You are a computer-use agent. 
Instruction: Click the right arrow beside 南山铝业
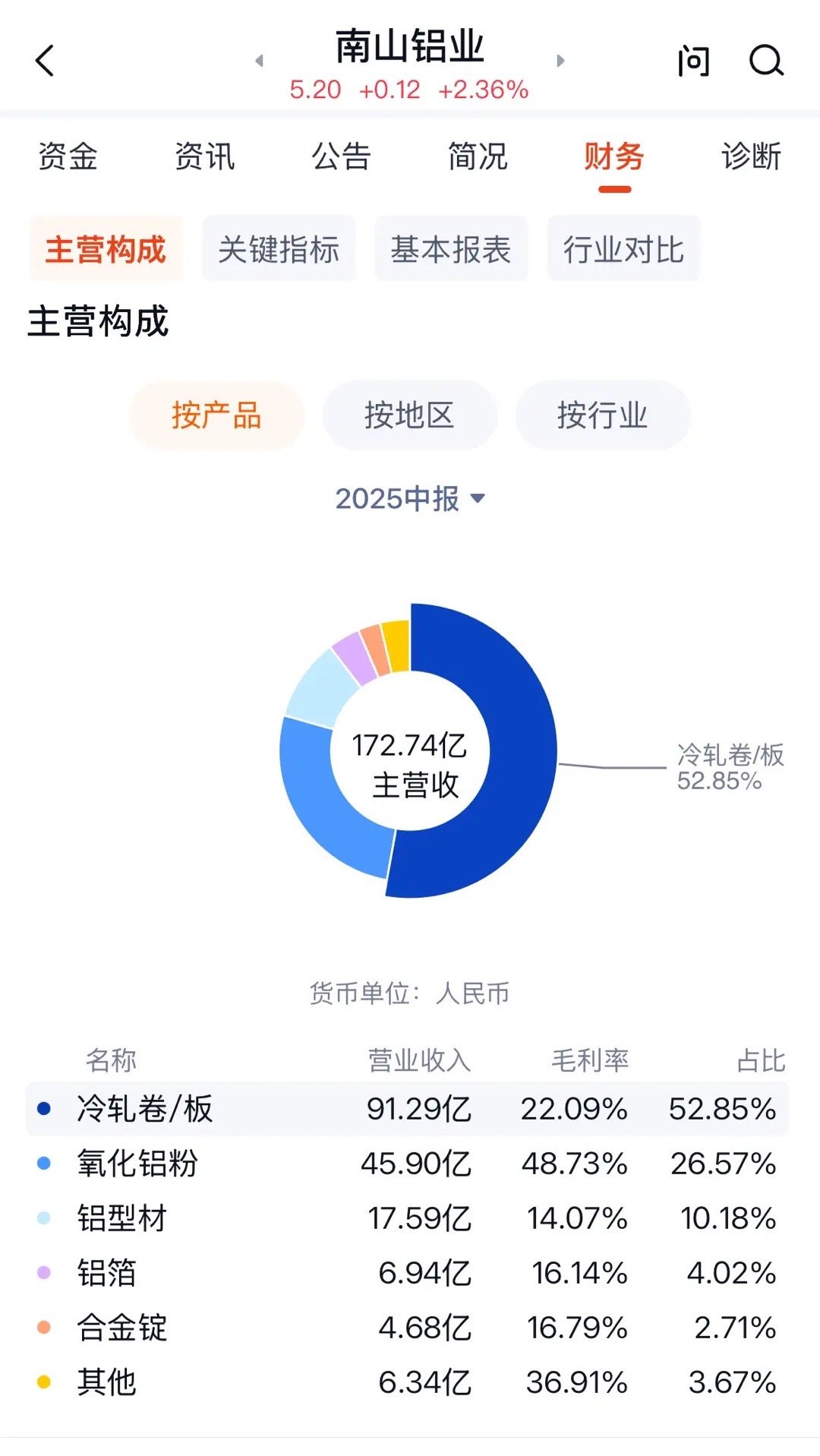560,62
